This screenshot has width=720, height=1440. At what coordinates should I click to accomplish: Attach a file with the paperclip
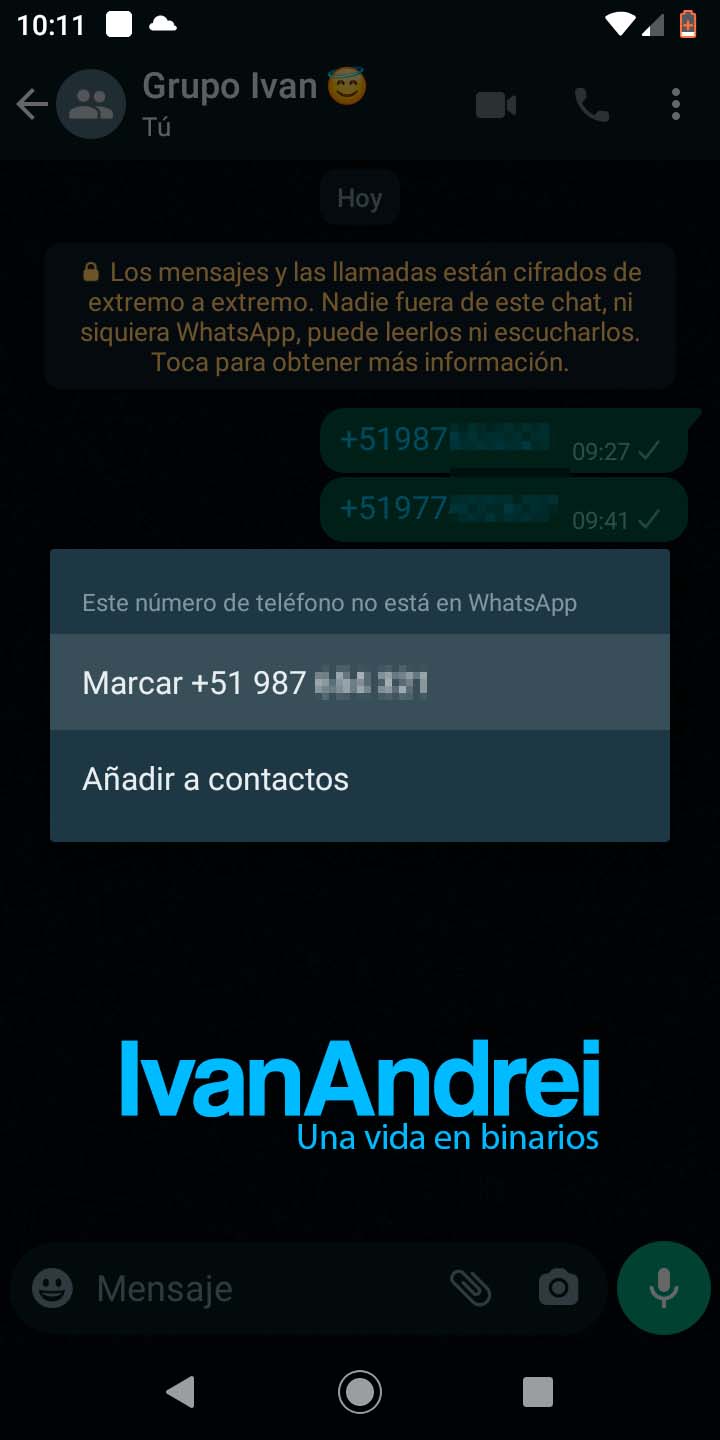pos(470,1288)
